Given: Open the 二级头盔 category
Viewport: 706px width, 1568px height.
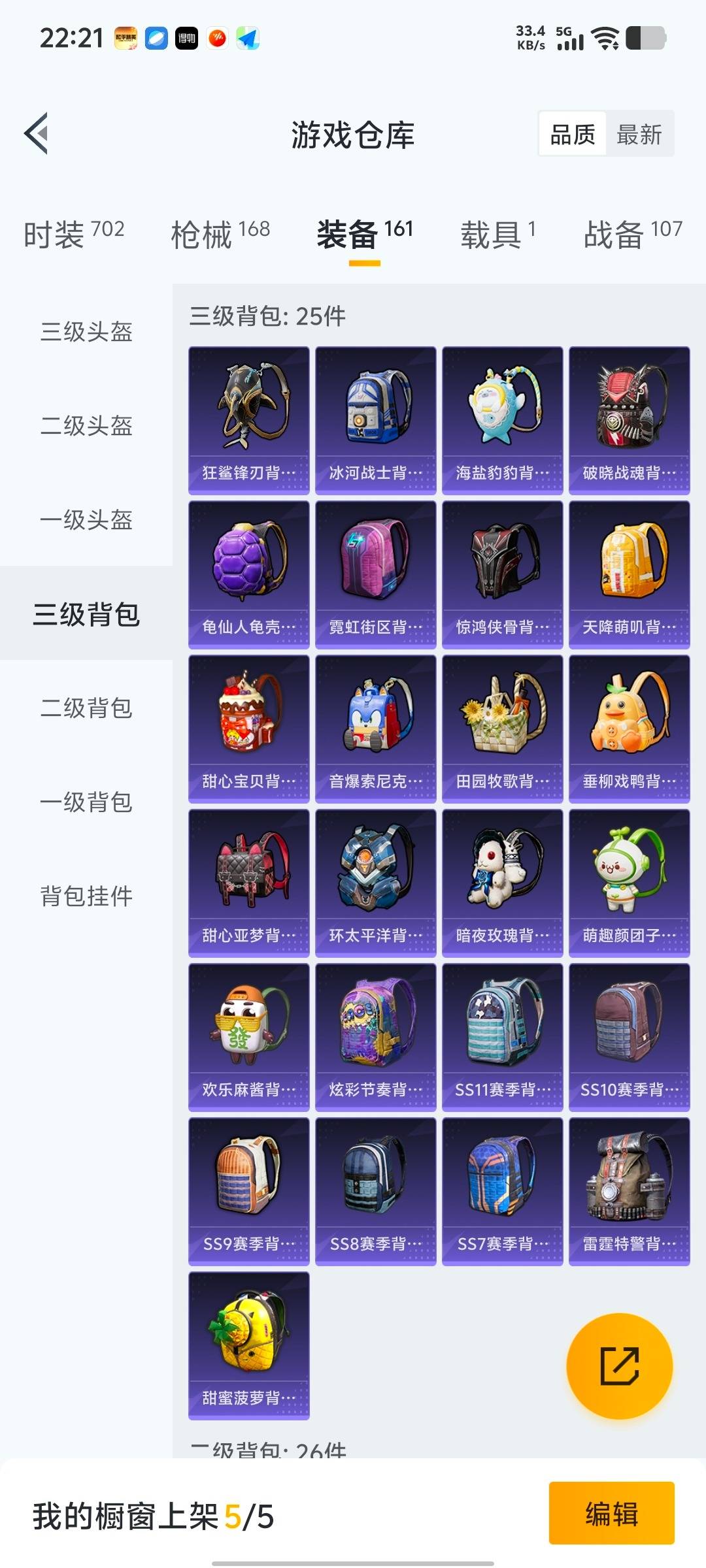Looking at the screenshot, I should (x=86, y=426).
